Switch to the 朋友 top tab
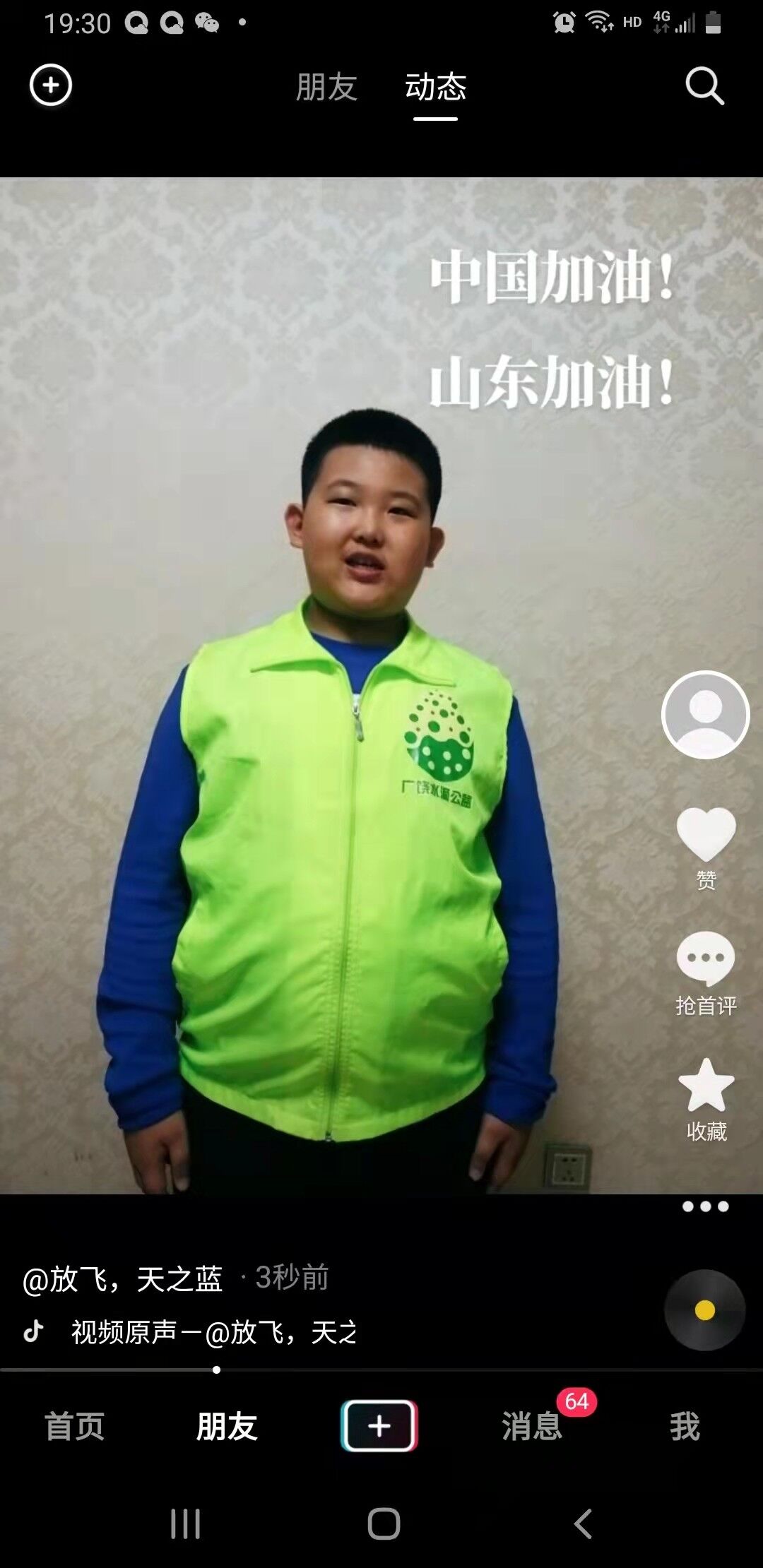The width and height of the screenshot is (763, 1568). pos(326,88)
